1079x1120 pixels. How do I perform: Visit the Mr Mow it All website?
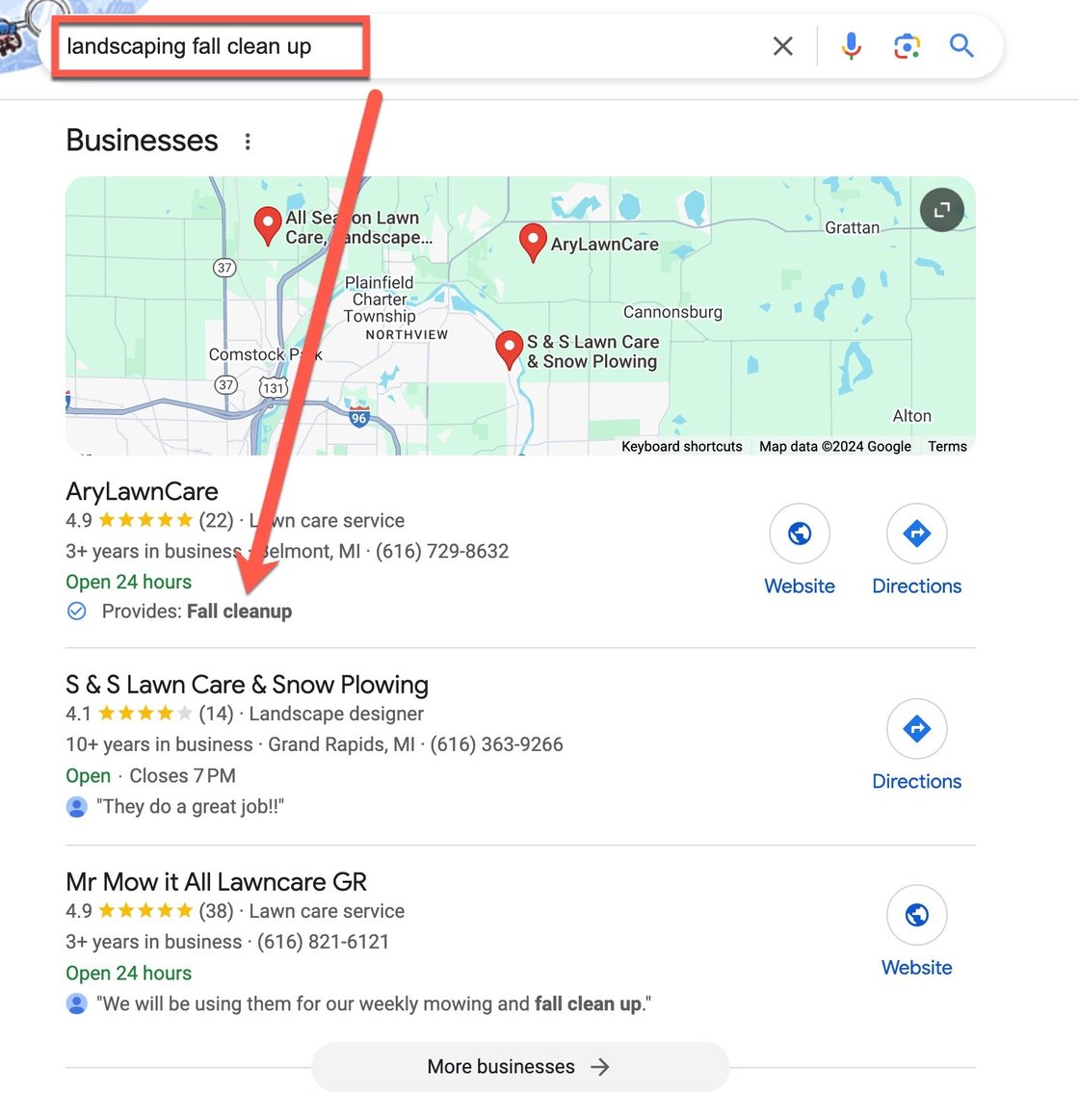(916, 932)
